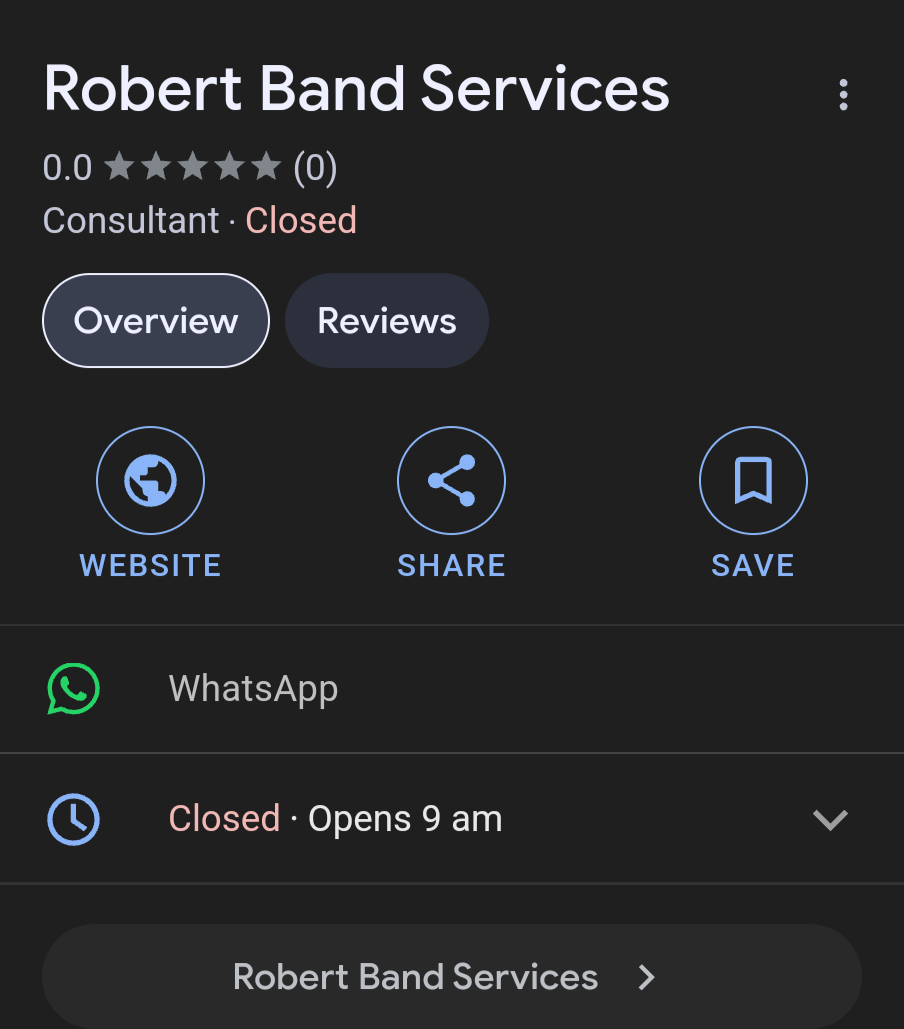This screenshot has height=1029, width=904.
Task: Tap the Opens 9 am text
Action: [404, 818]
